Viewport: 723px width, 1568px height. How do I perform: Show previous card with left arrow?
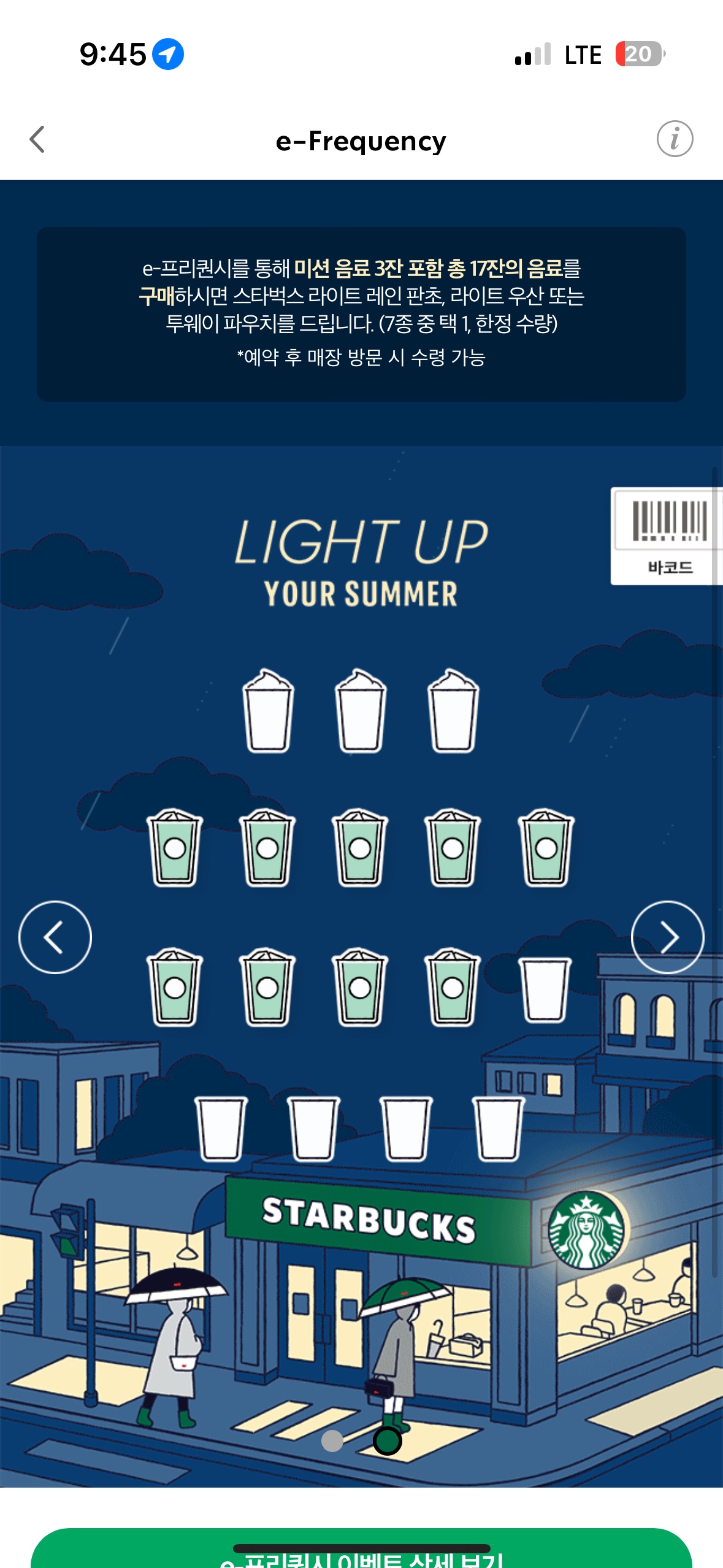click(x=55, y=937)
